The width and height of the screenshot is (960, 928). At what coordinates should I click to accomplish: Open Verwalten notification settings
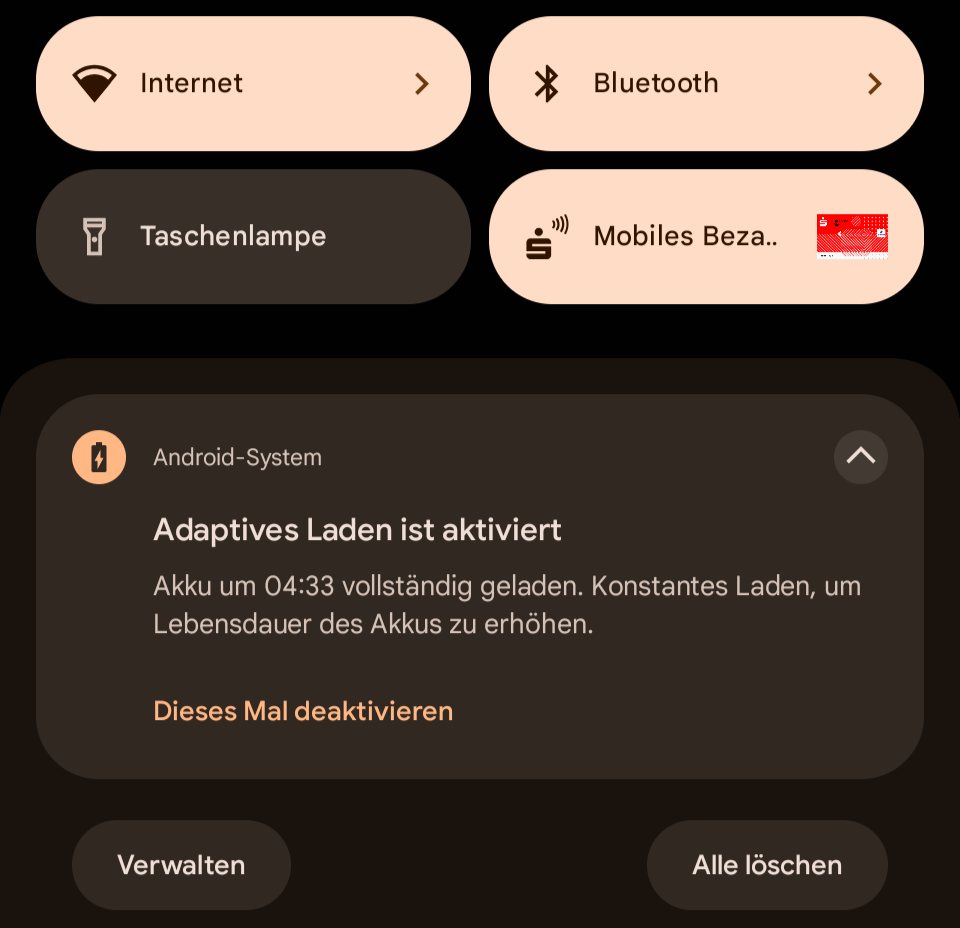coord(181,865)
